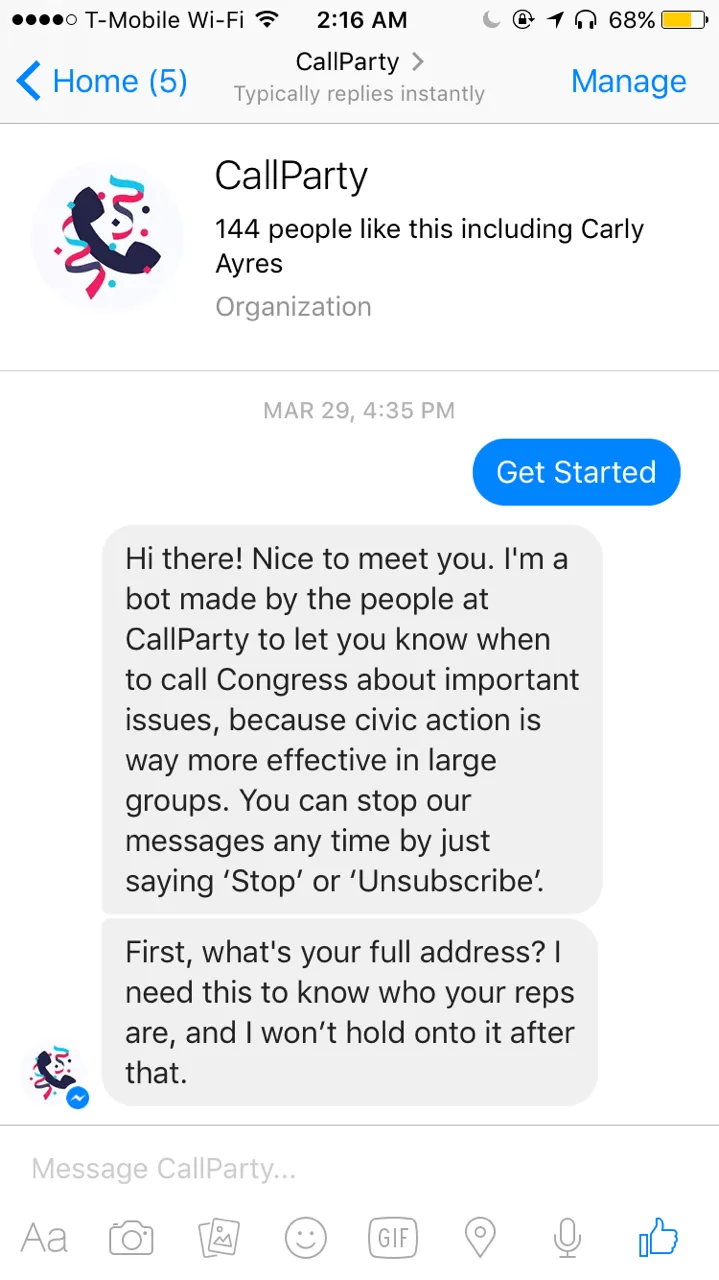Screen dimensions: 719x1280
Task: Open the Manage options
Action: [628, 81]
